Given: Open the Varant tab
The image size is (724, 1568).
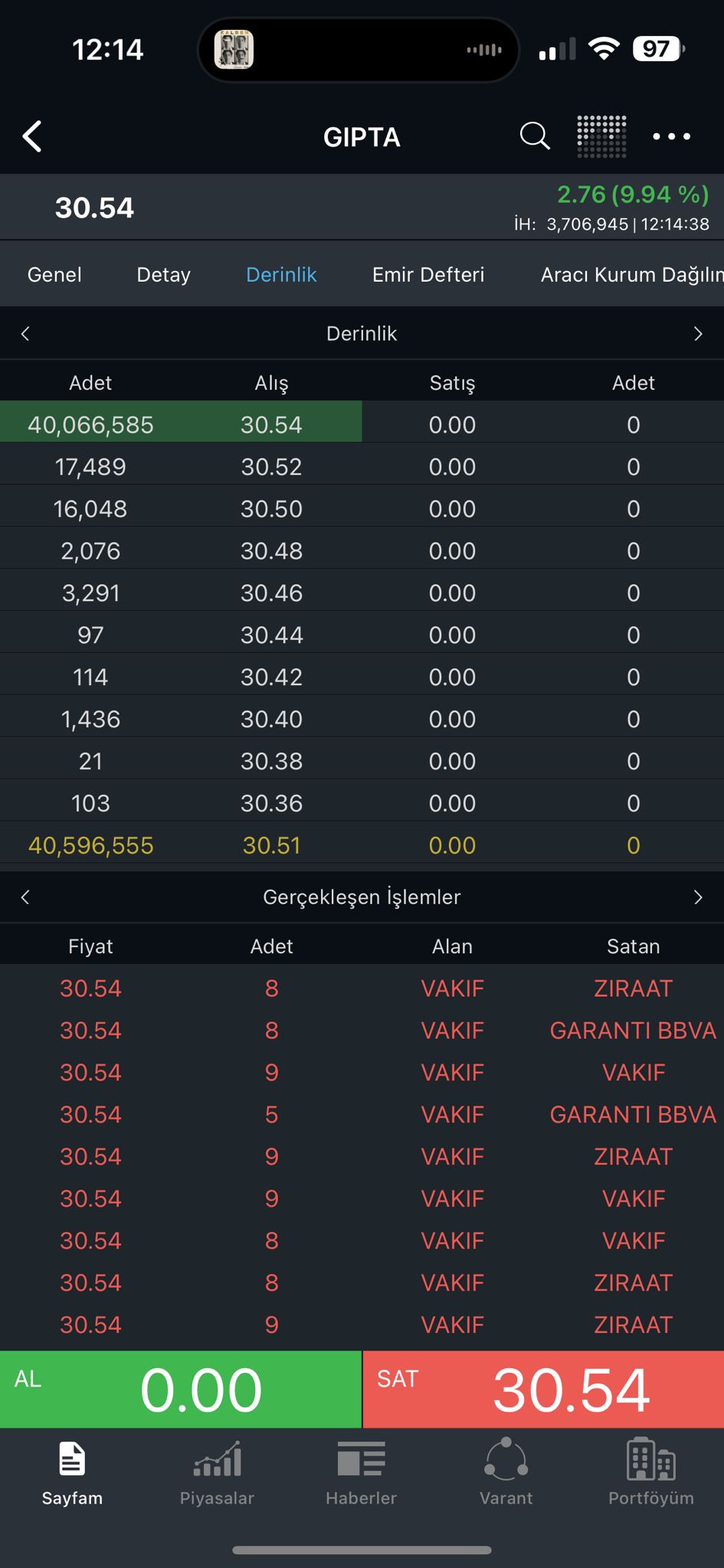Looking at the screenshot, I should [x=506, y=1475].
